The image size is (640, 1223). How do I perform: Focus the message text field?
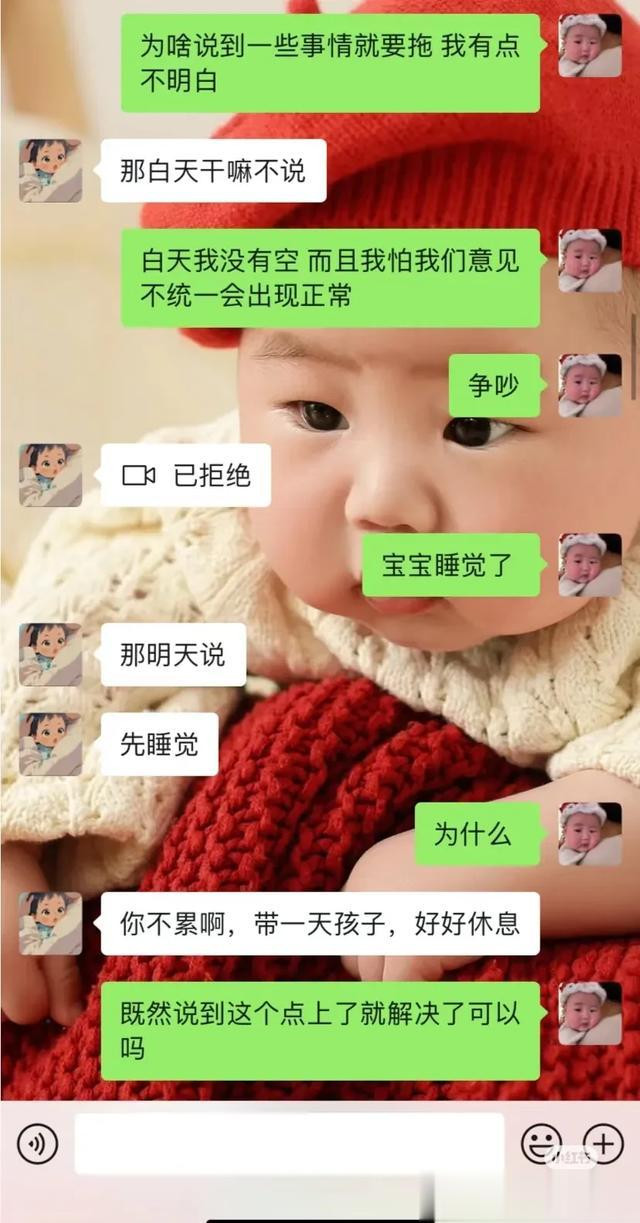[x=289, y=1143]
